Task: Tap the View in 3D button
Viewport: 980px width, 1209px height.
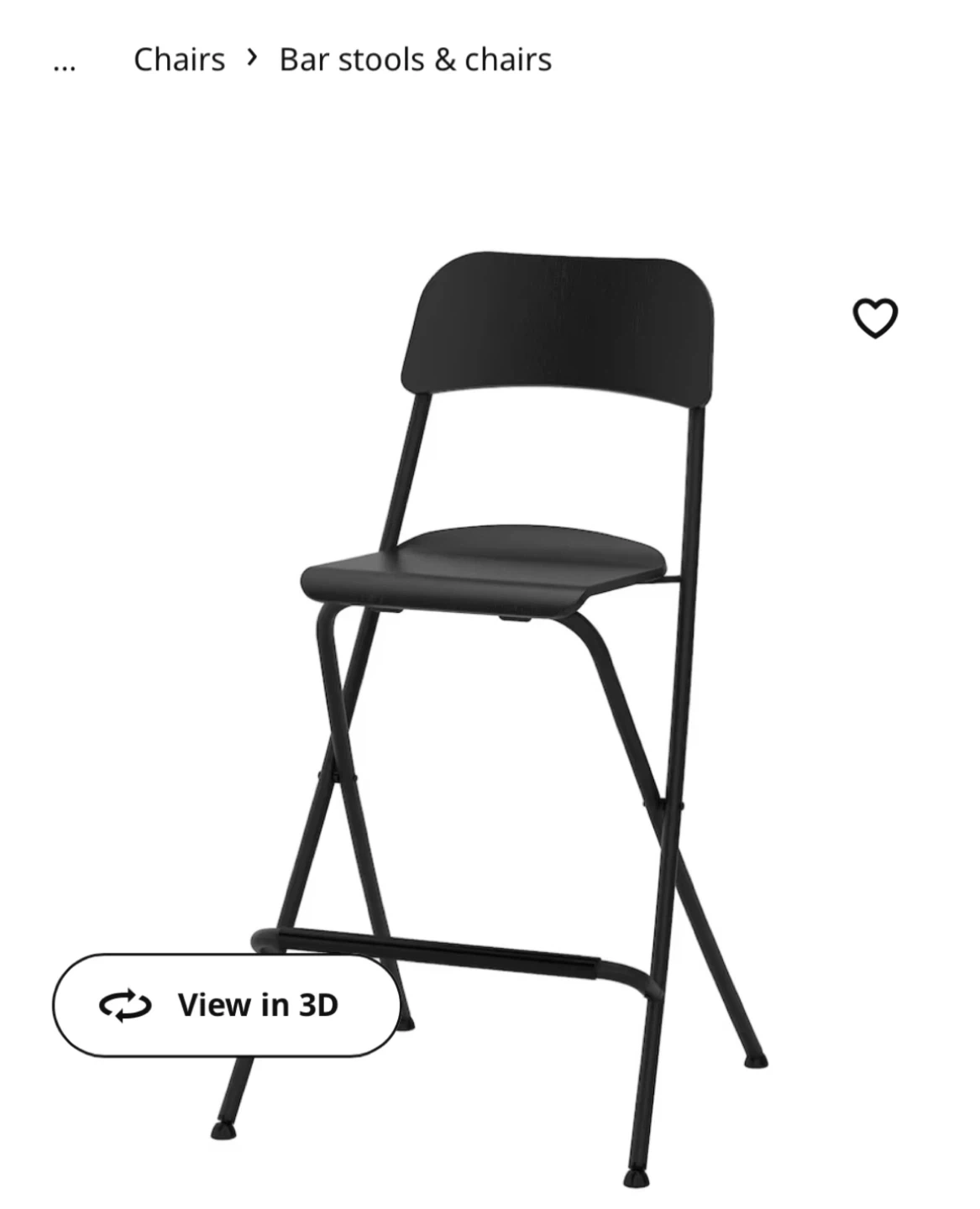Action: (226, 1004)
